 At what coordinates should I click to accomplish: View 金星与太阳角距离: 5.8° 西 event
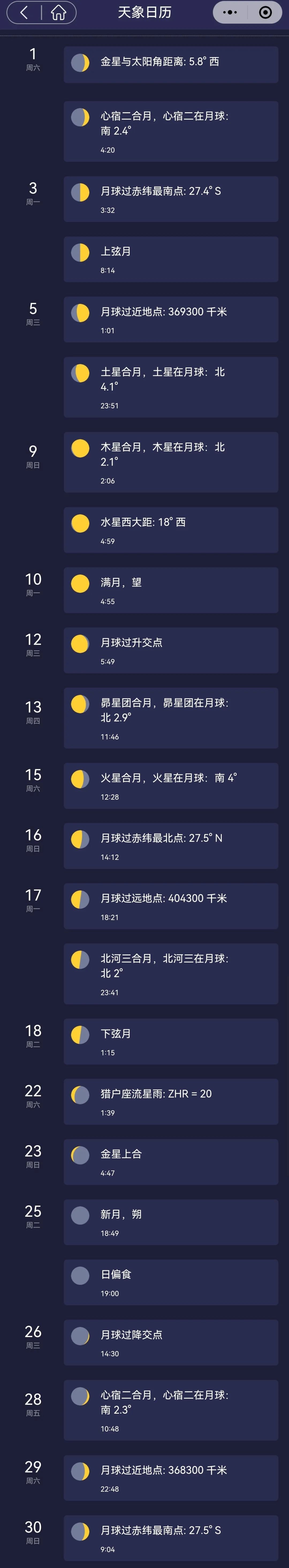[x=170, y=62]
